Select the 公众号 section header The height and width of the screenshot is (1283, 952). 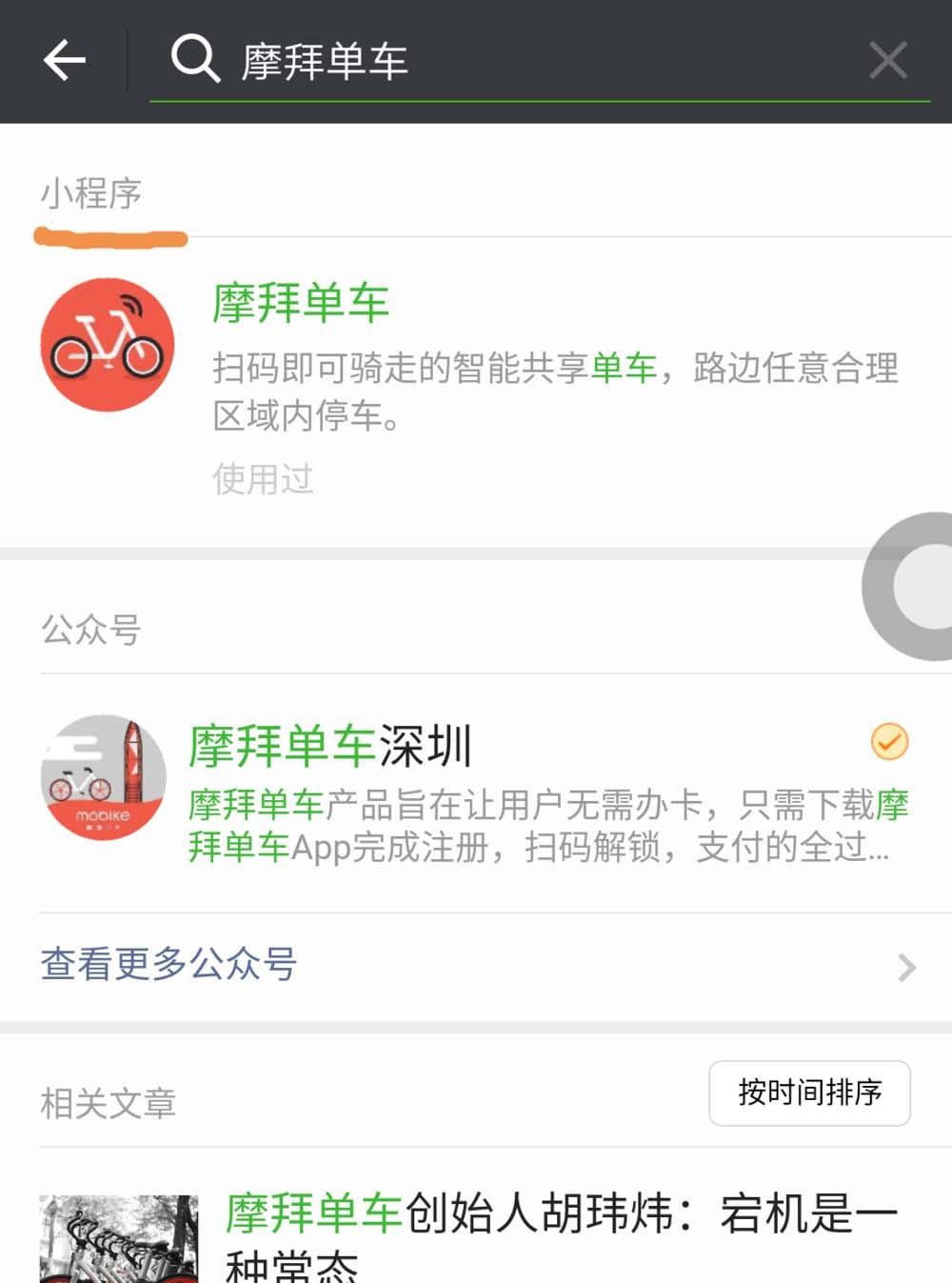(x=90, y=630)
